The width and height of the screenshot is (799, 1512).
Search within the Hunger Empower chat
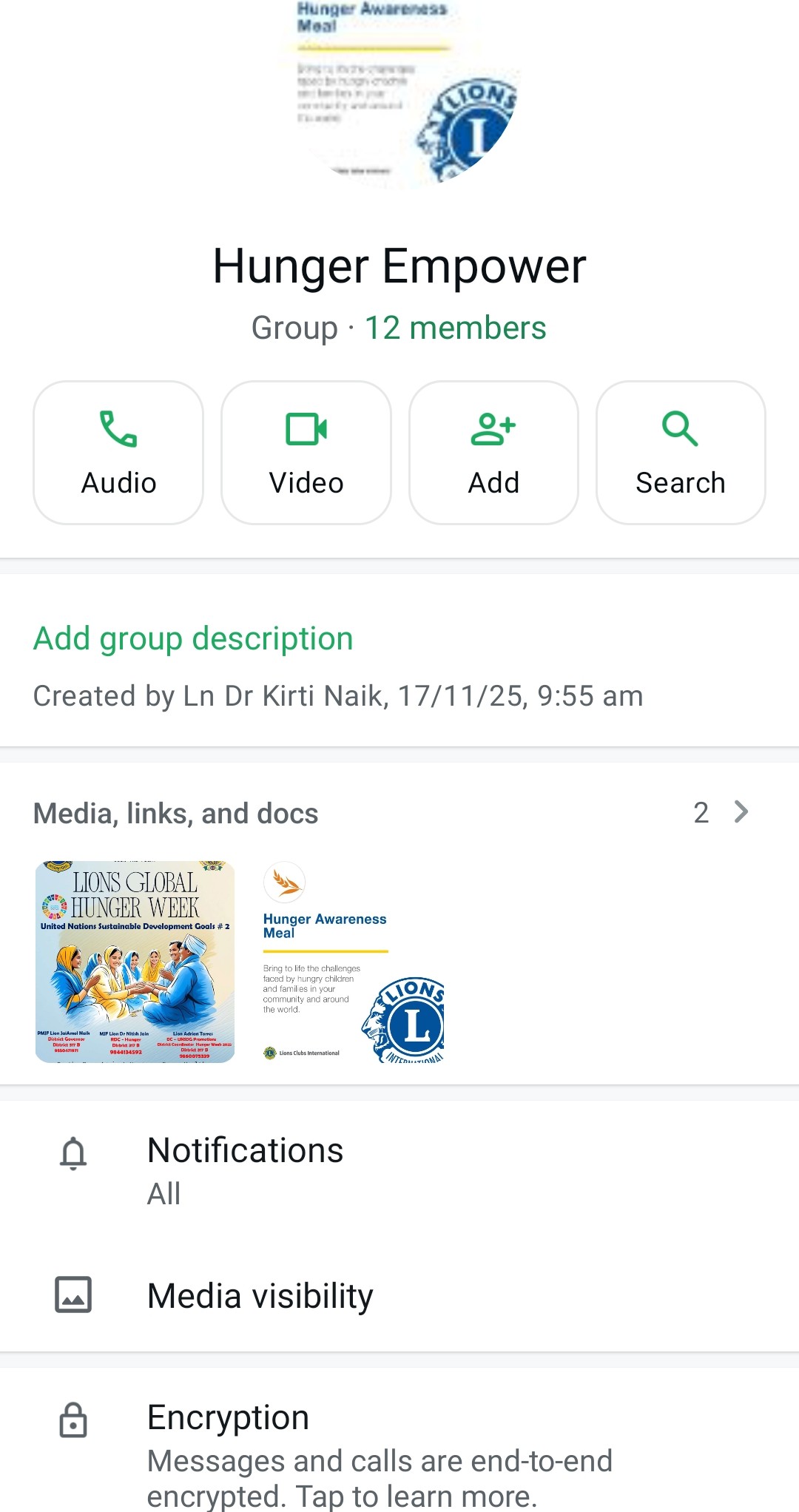point(681,453)
